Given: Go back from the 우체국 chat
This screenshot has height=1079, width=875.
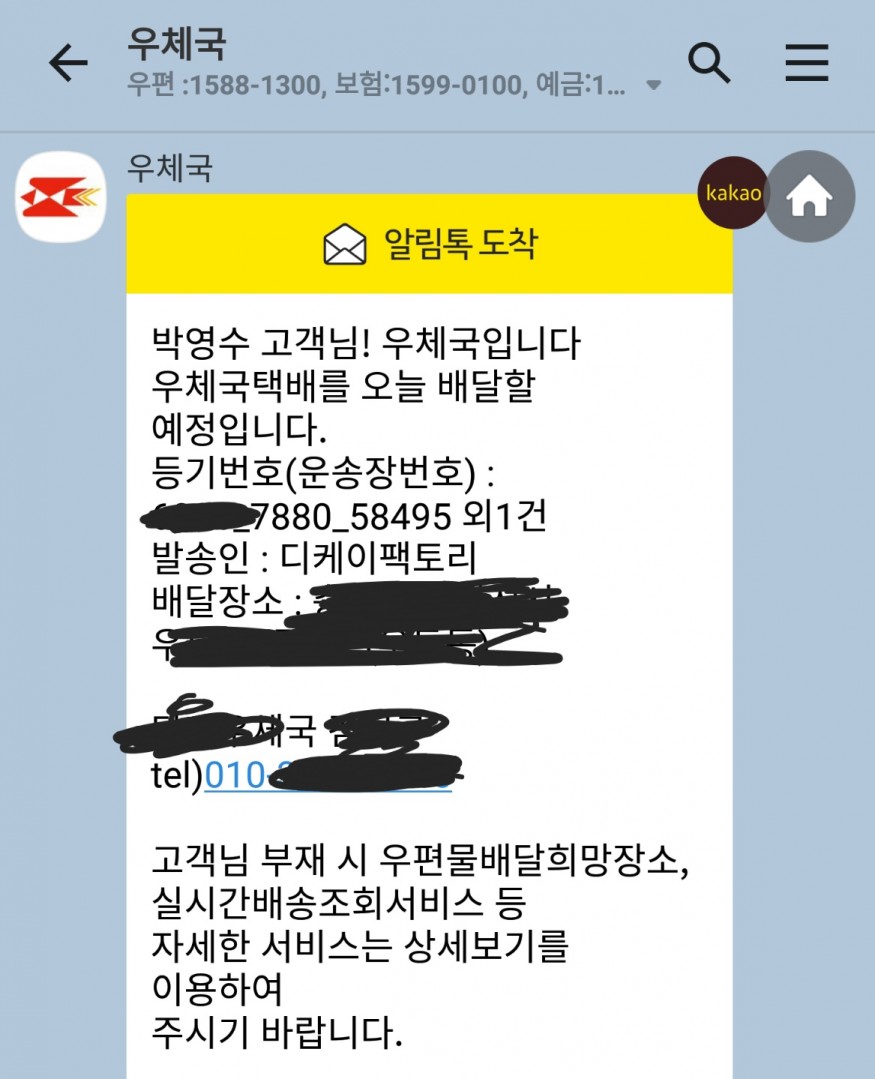Looking at the screenshot, I should (x=68, y=64).
